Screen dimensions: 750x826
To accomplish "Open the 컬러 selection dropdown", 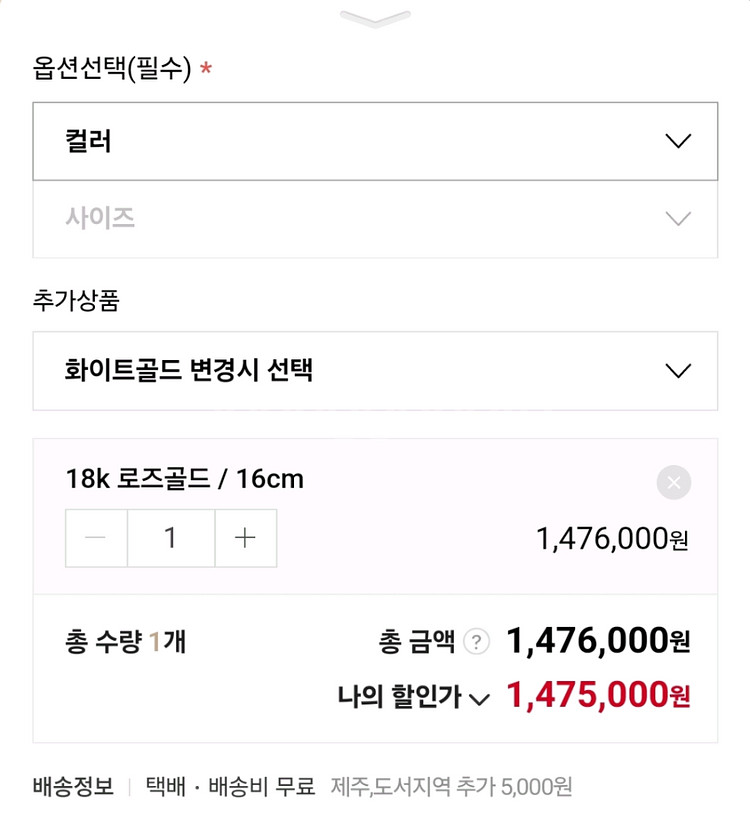I will [x=375, y=141].
